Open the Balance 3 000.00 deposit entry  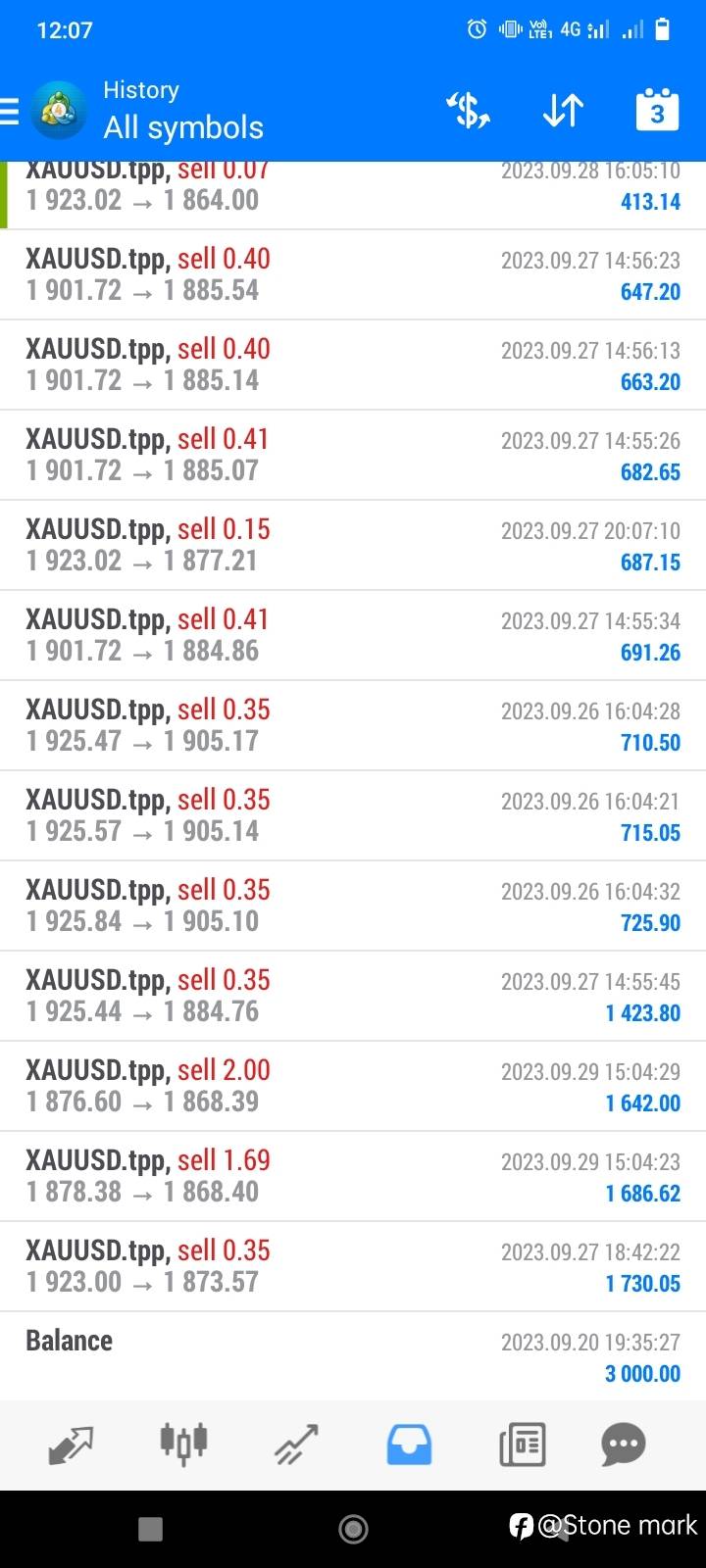[353, 1356]
